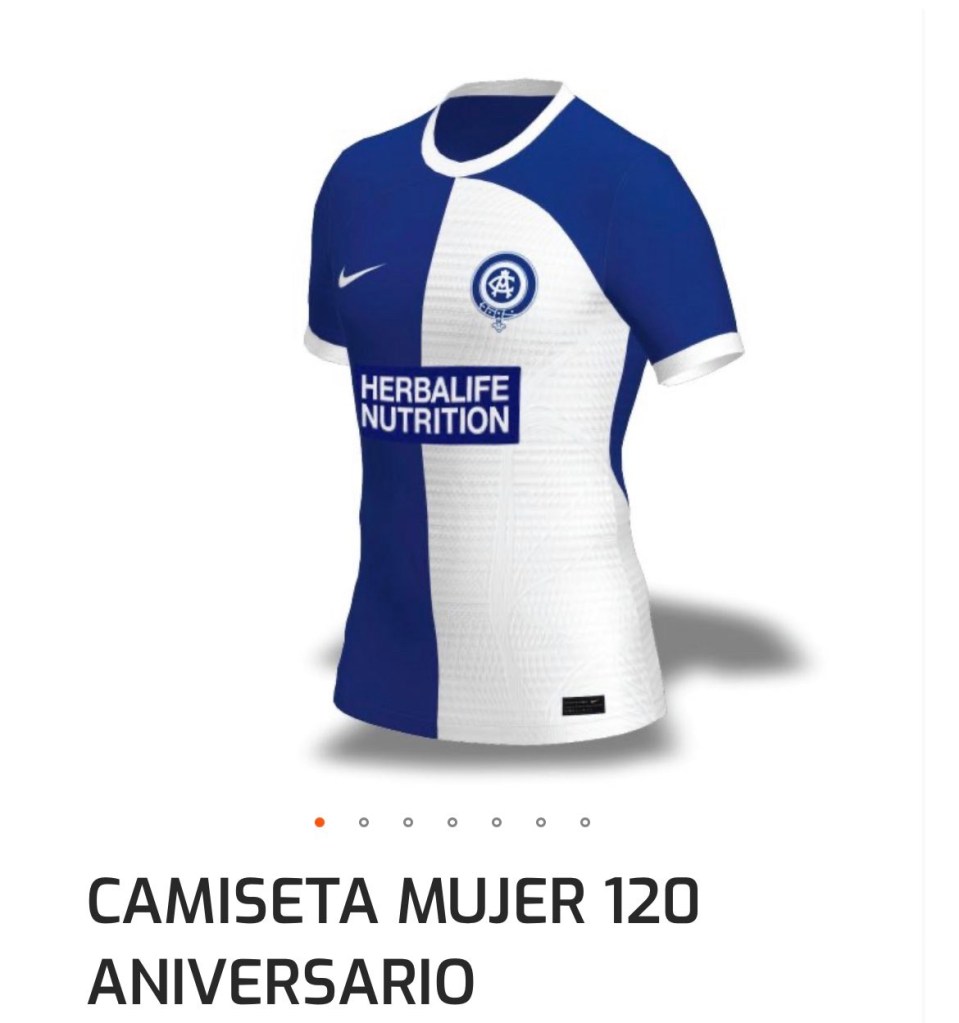Jump to the fourth carousel image dot
Viewport: 959px width, 1023px height.
pos(452,822)
